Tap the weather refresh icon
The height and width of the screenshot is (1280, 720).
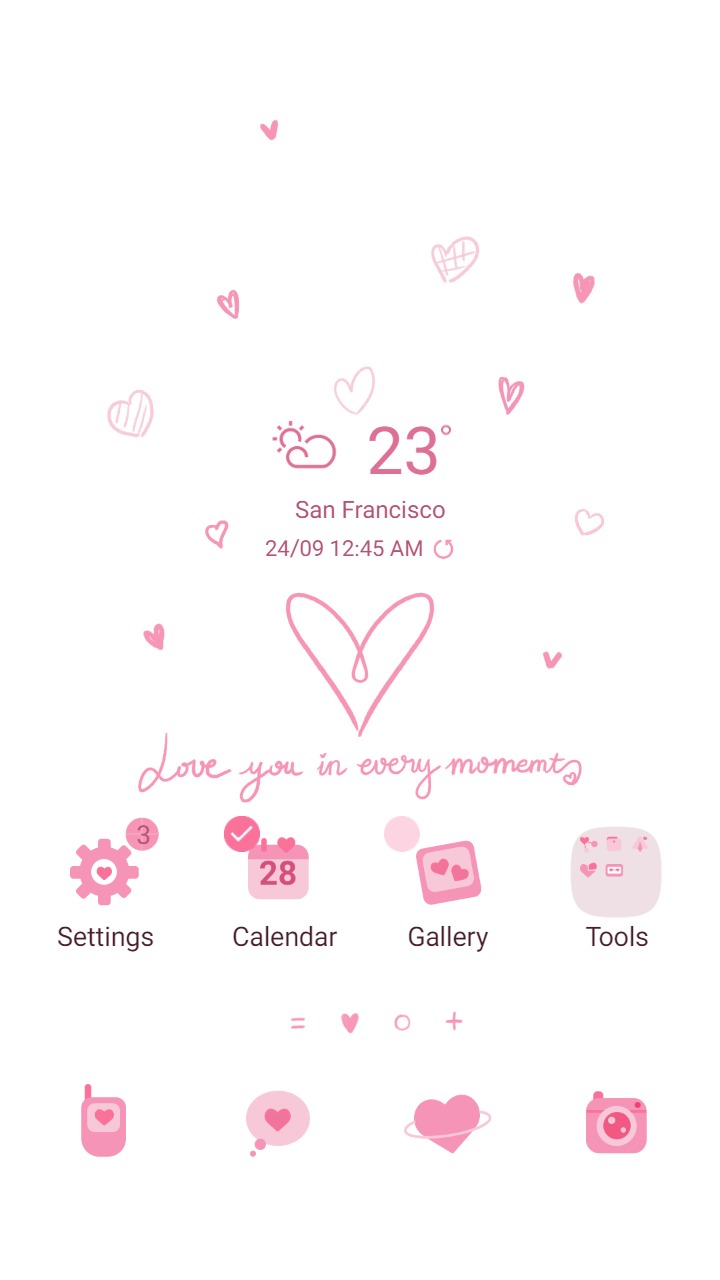click(444, 548)
